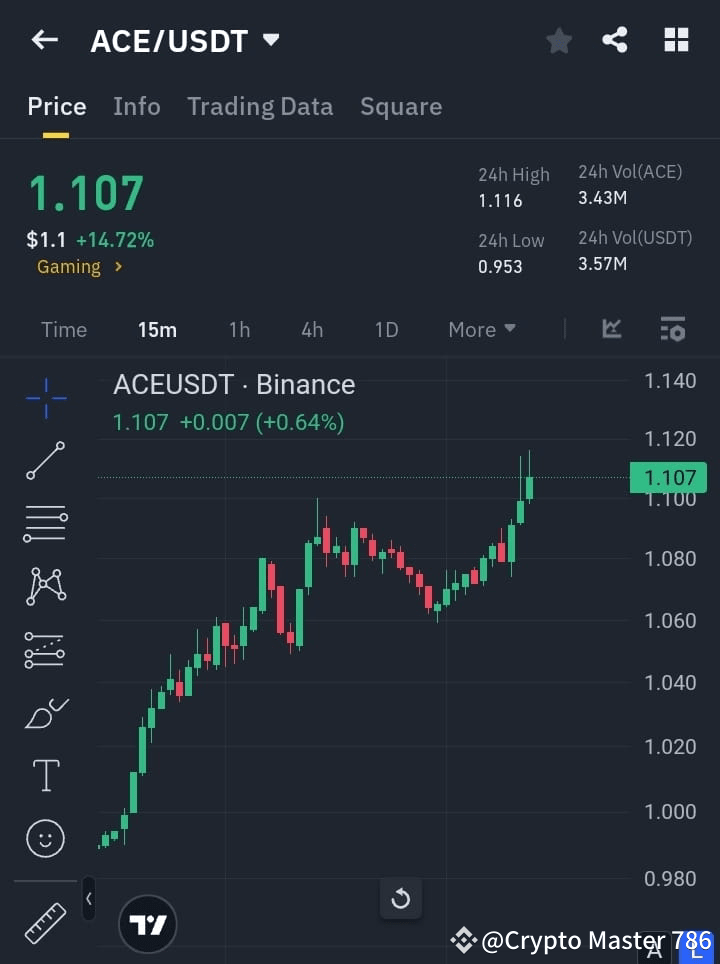
Task: Select the ruler measurement tool
Action: click(45, 922)
